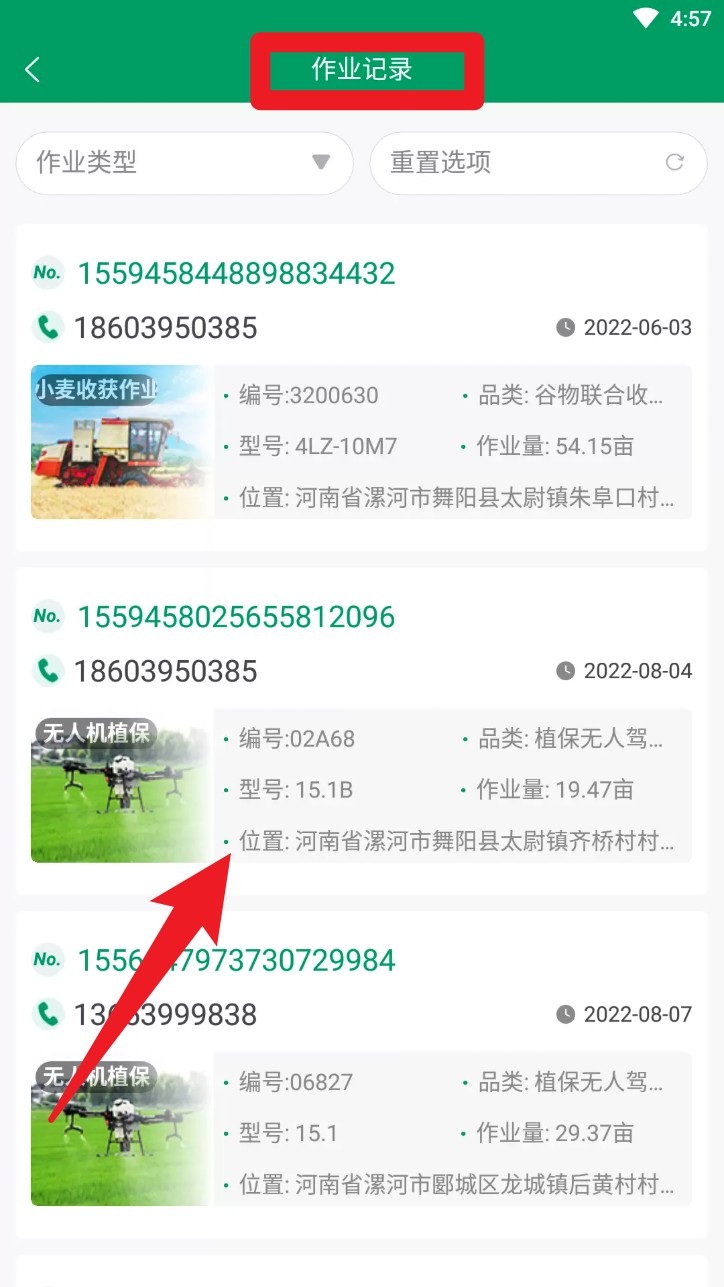Tap 重置选项 to reset the filters

tap(538, 163)
